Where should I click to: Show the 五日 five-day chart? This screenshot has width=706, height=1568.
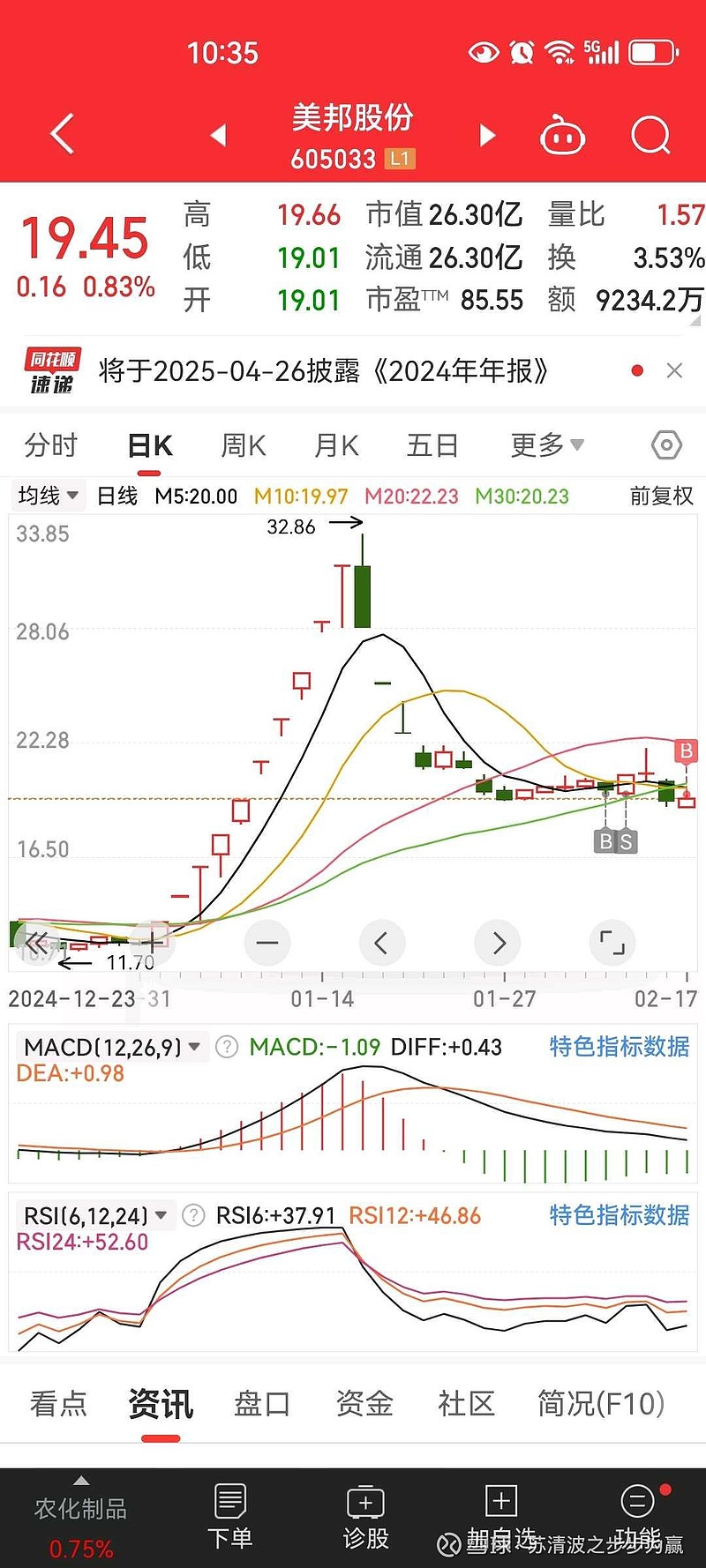tap(432, 445)
